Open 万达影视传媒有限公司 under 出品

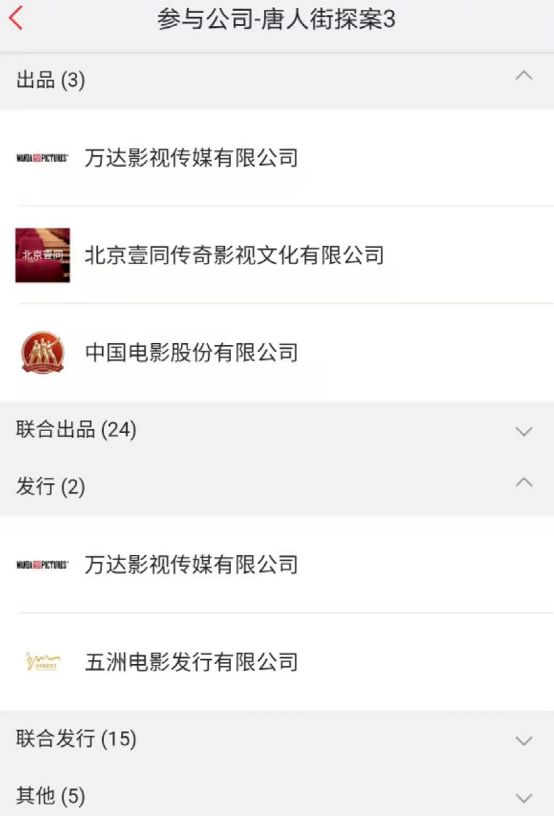(277, 158)
